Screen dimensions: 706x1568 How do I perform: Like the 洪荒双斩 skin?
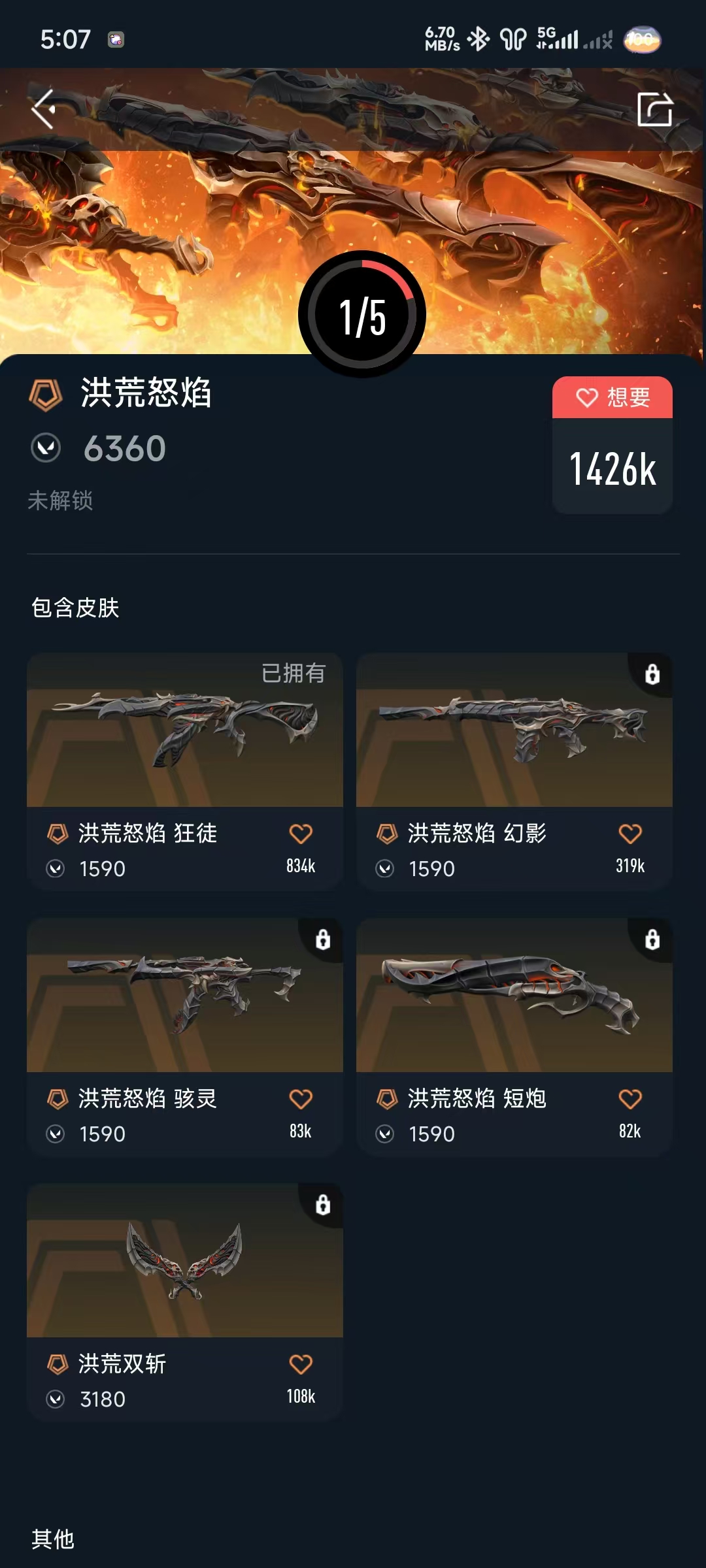coord(301,1364)
